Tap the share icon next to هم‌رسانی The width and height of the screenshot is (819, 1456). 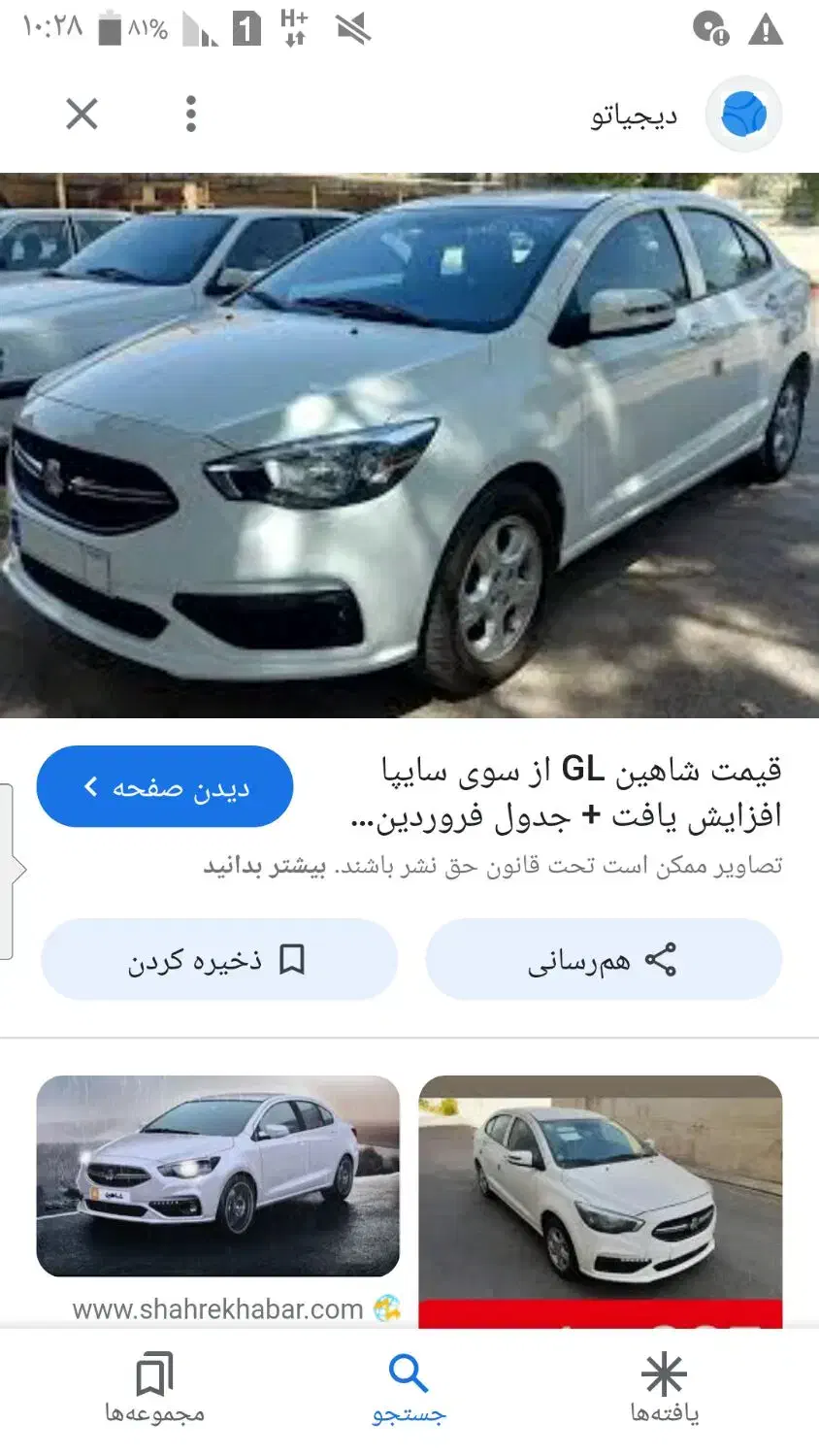[665, 959]
